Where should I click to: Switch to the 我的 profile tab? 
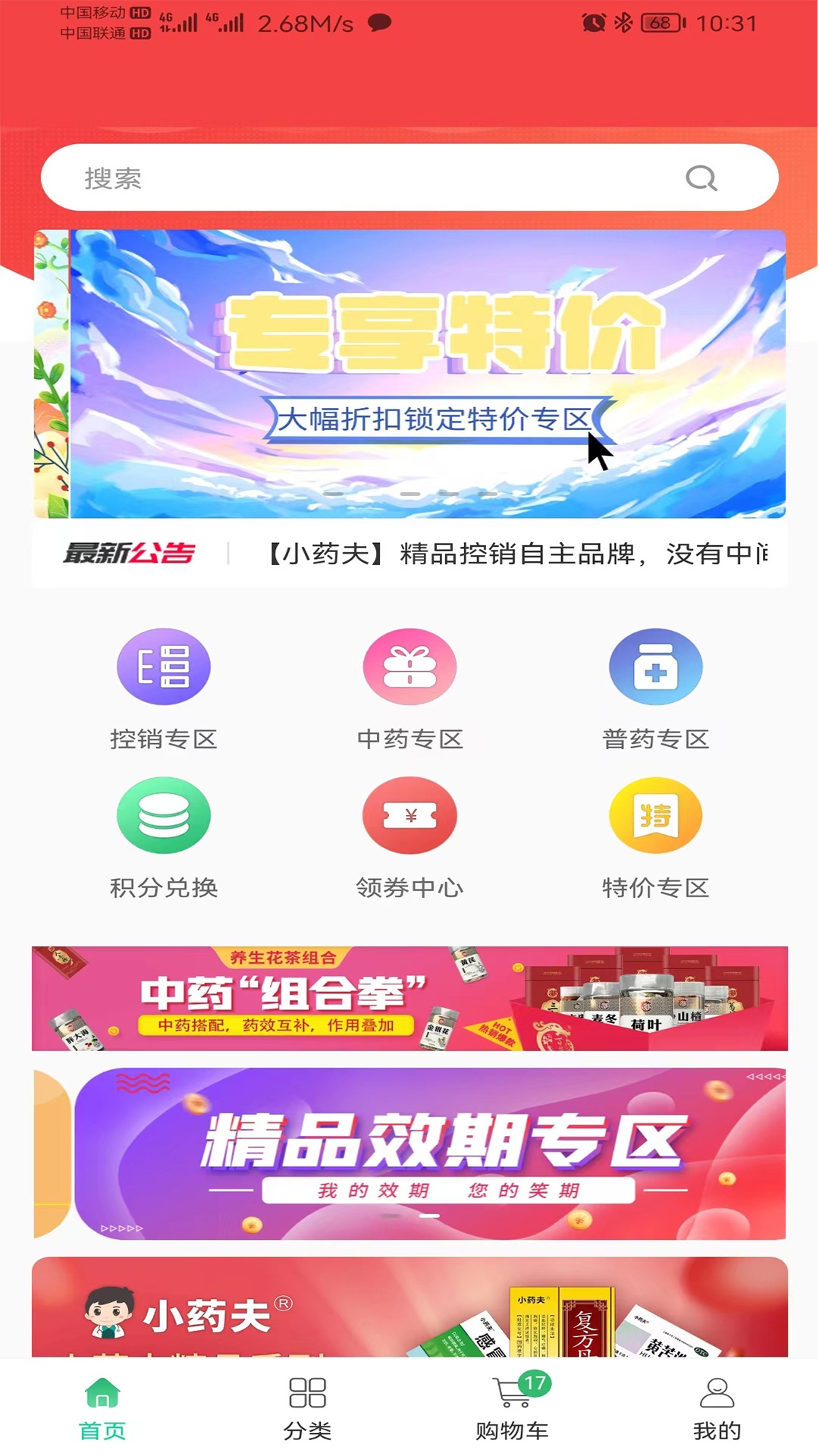(717, 1409)
